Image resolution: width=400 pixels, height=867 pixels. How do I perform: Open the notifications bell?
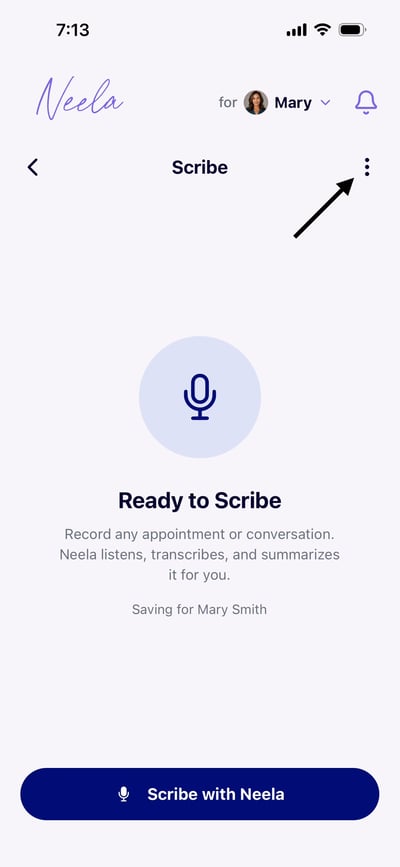pyautogui.click(x=366, y=102)
